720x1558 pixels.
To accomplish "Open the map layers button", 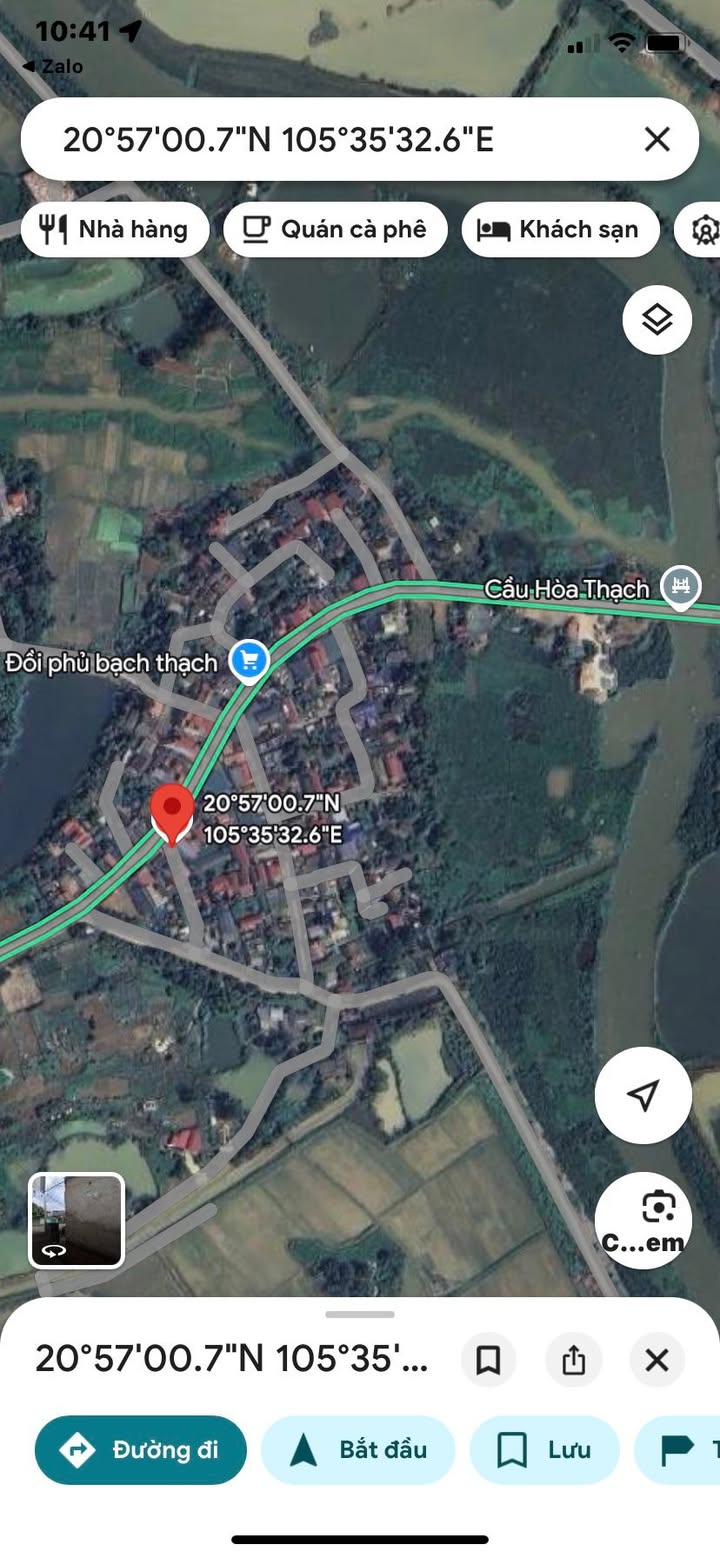I will click(x=657, y=320).
